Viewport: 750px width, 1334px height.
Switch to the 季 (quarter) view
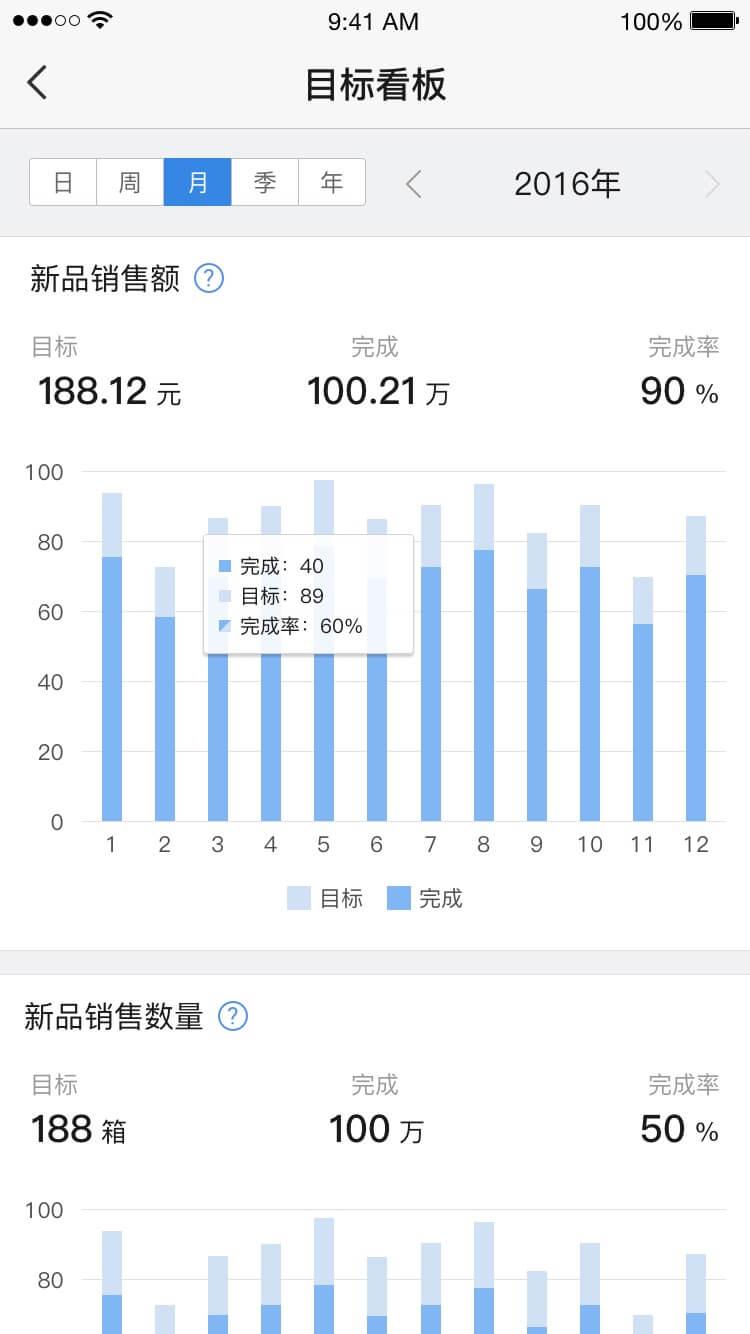(x=265, y=182)
